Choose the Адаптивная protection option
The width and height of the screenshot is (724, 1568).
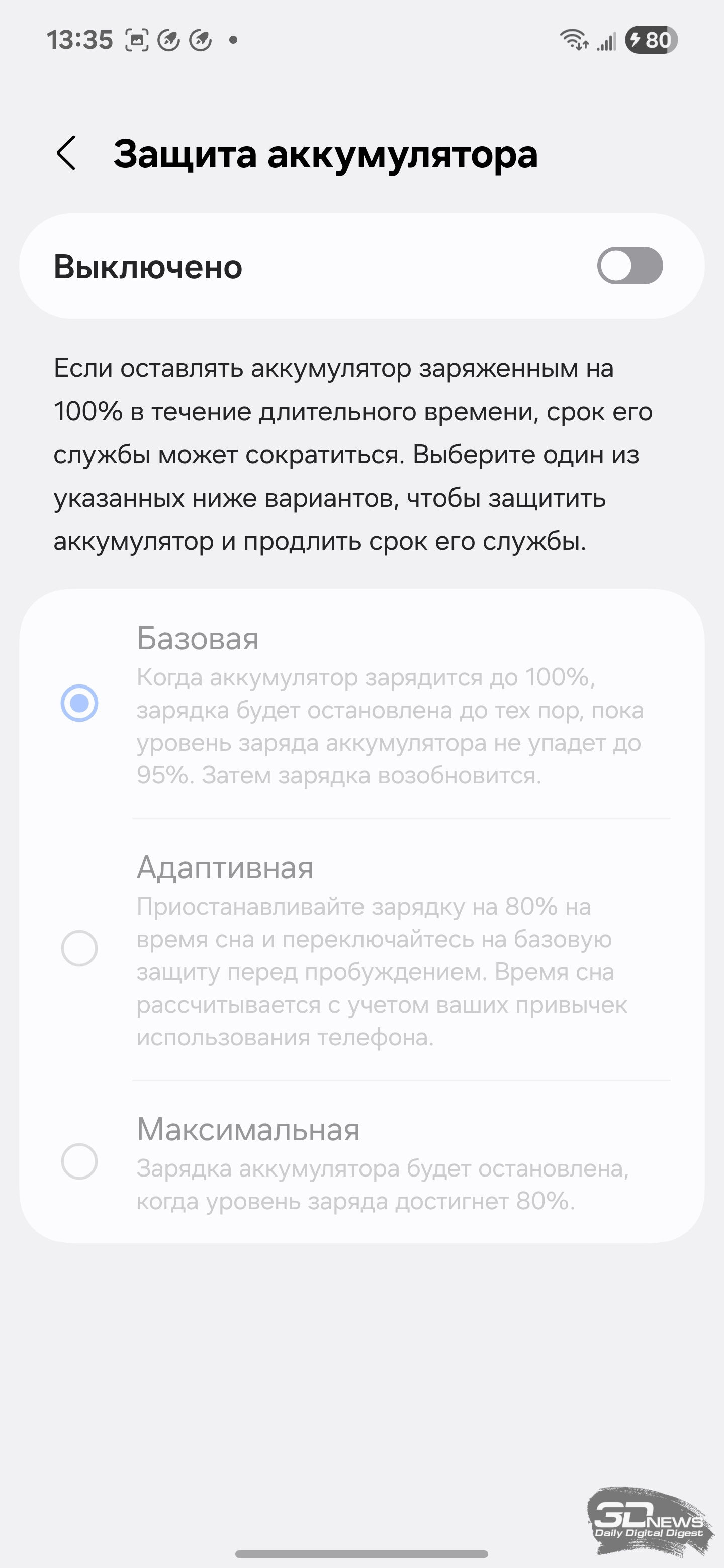point(361,949)
